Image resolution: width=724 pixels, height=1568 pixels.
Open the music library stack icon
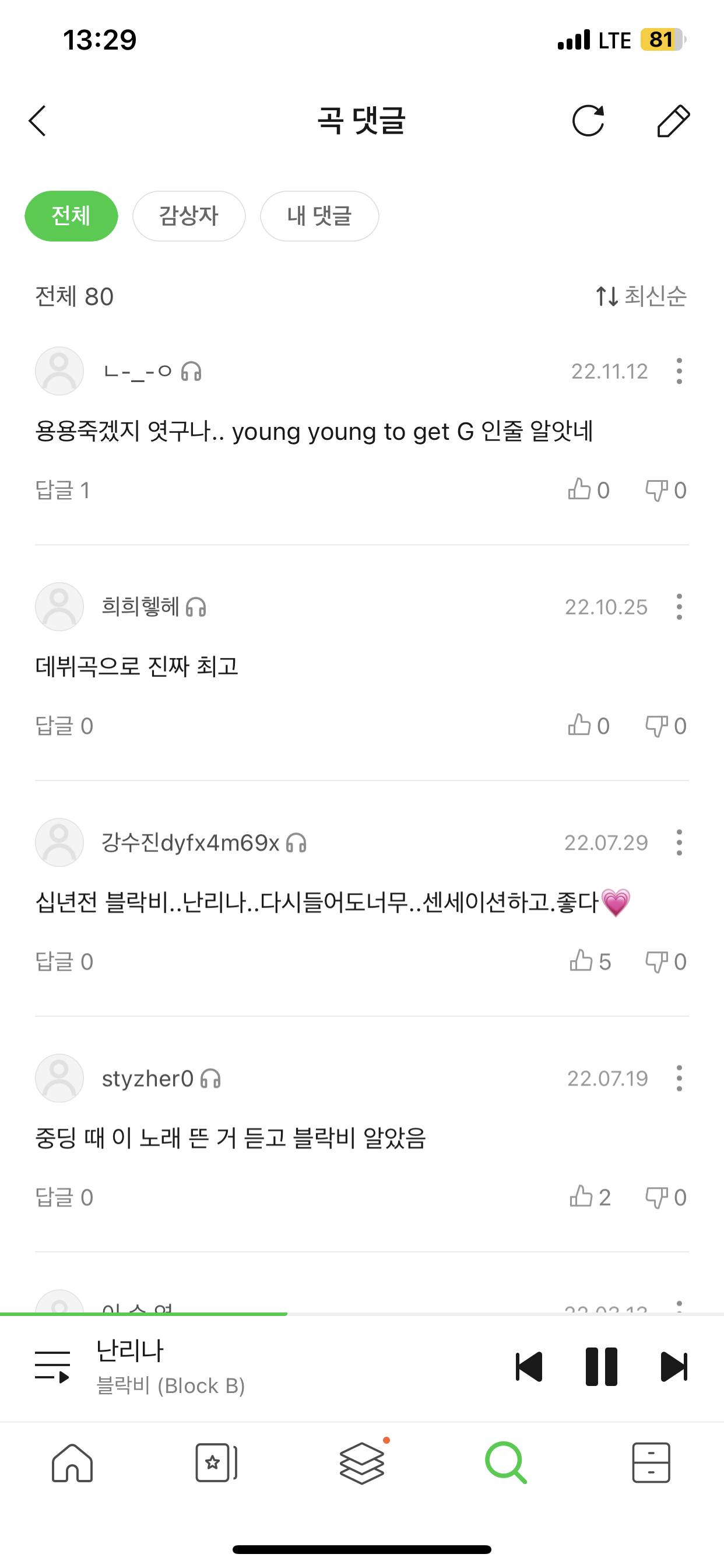pos(362,1465)
